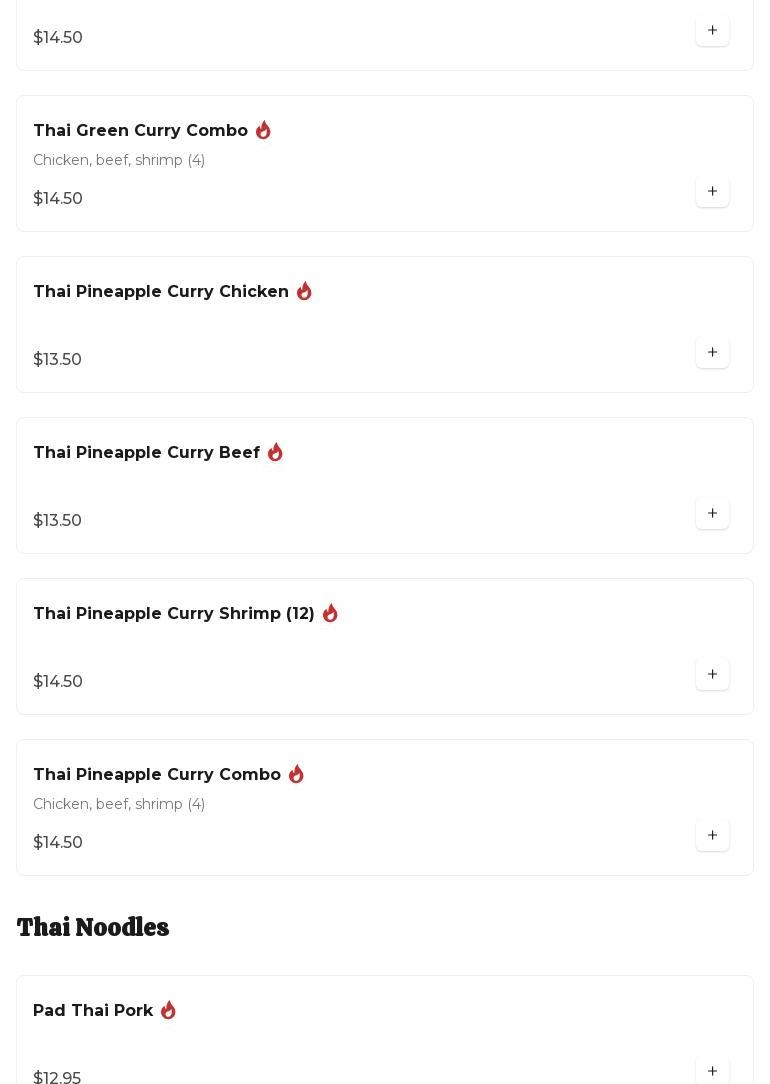The height and width of the screenshot is (1084, 770).
Task: Add Thai Green Curry Combo to cart
Action: [712, 192]
